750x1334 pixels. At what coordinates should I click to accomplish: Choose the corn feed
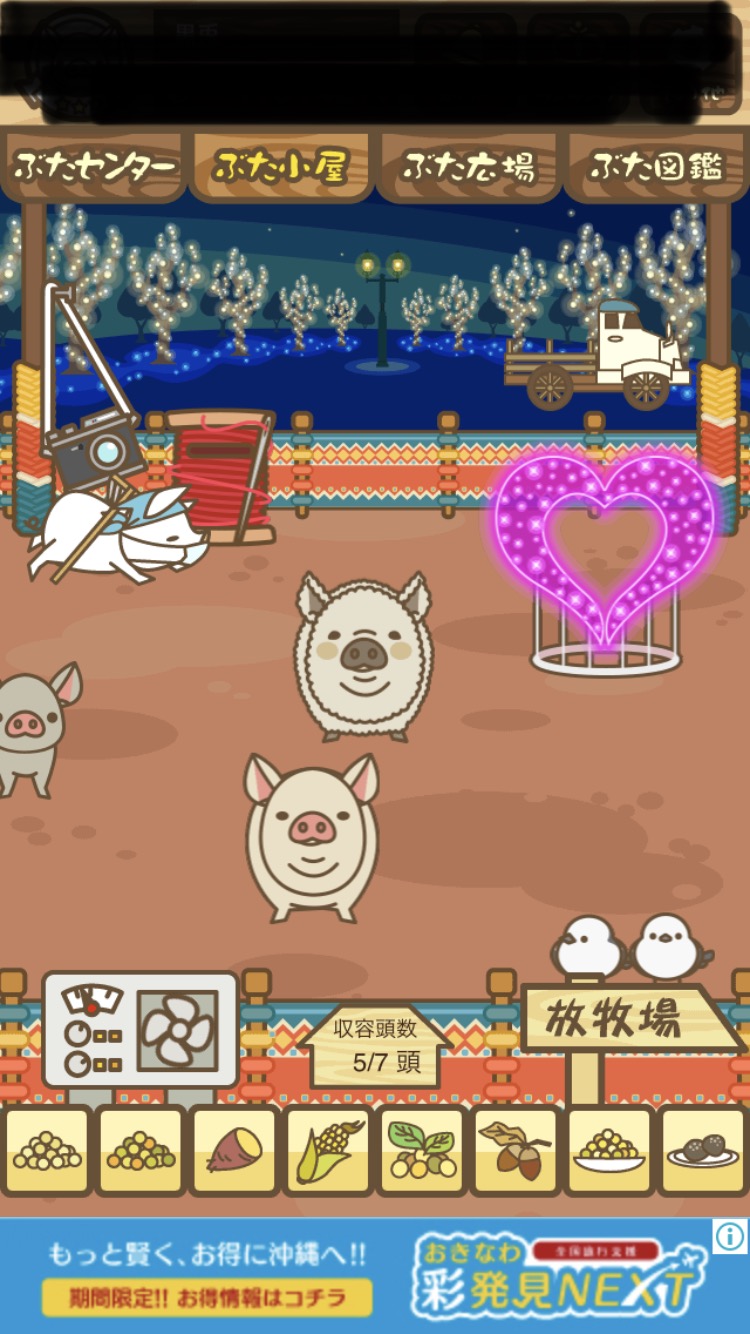point(329,1150)
